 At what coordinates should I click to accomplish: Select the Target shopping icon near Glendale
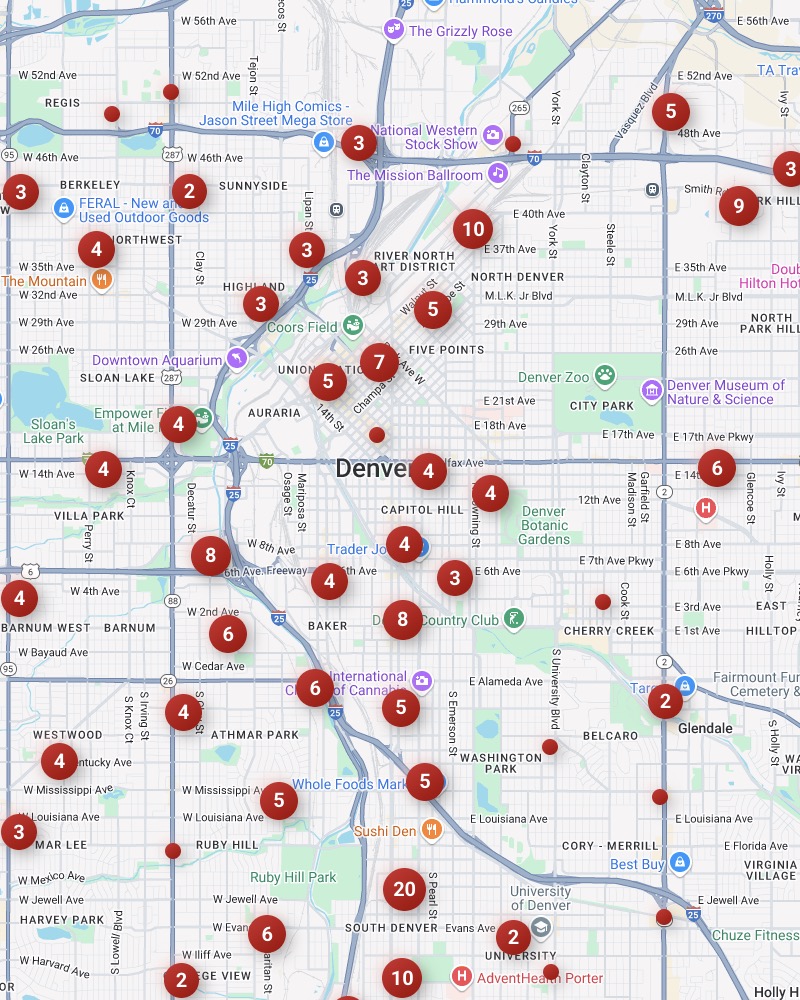(x=685, y=688)
